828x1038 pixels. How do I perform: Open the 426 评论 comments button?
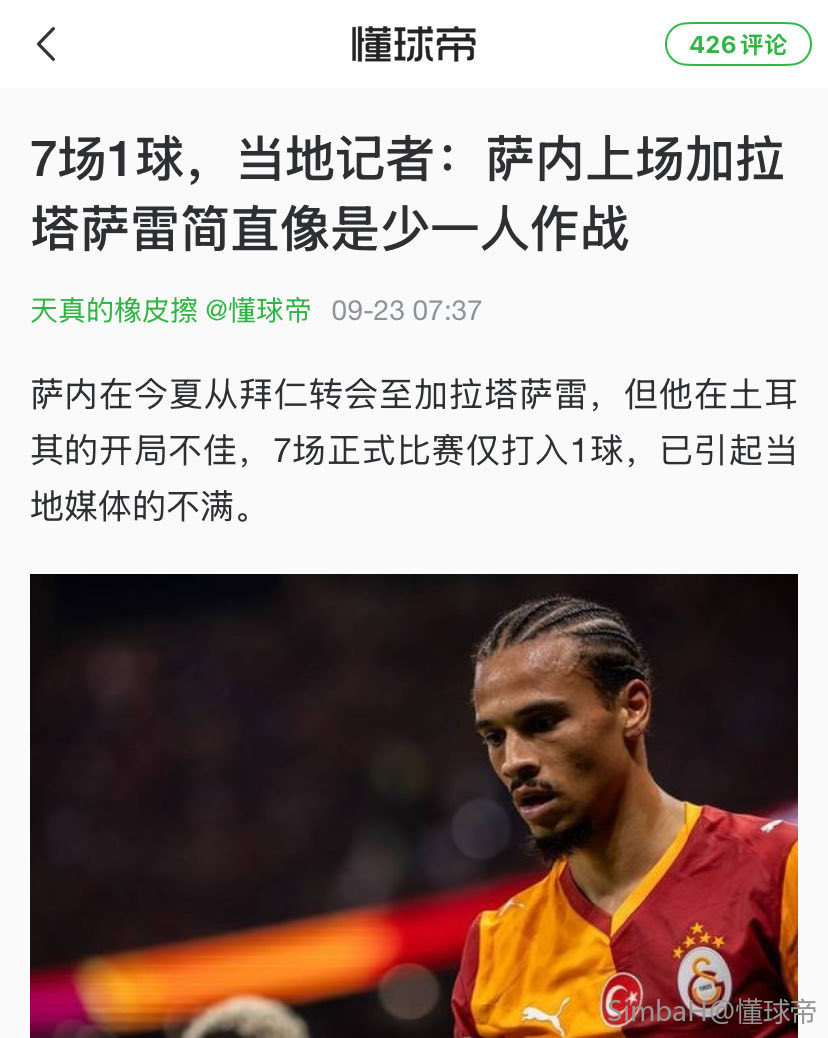click(737, 44)
